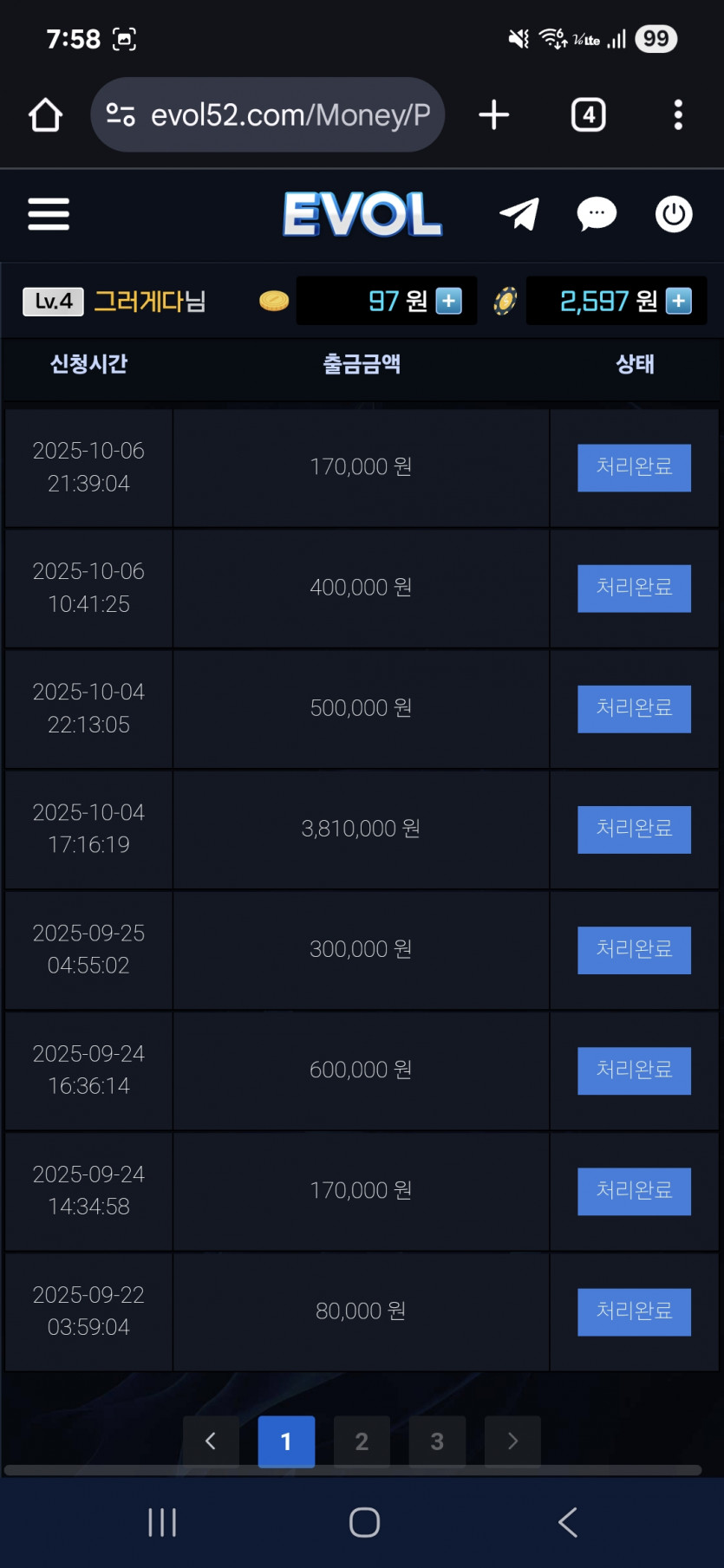Viewport: 724px width, 1568px height.
Task: Go to the browser home page
Action: point(45,114)
